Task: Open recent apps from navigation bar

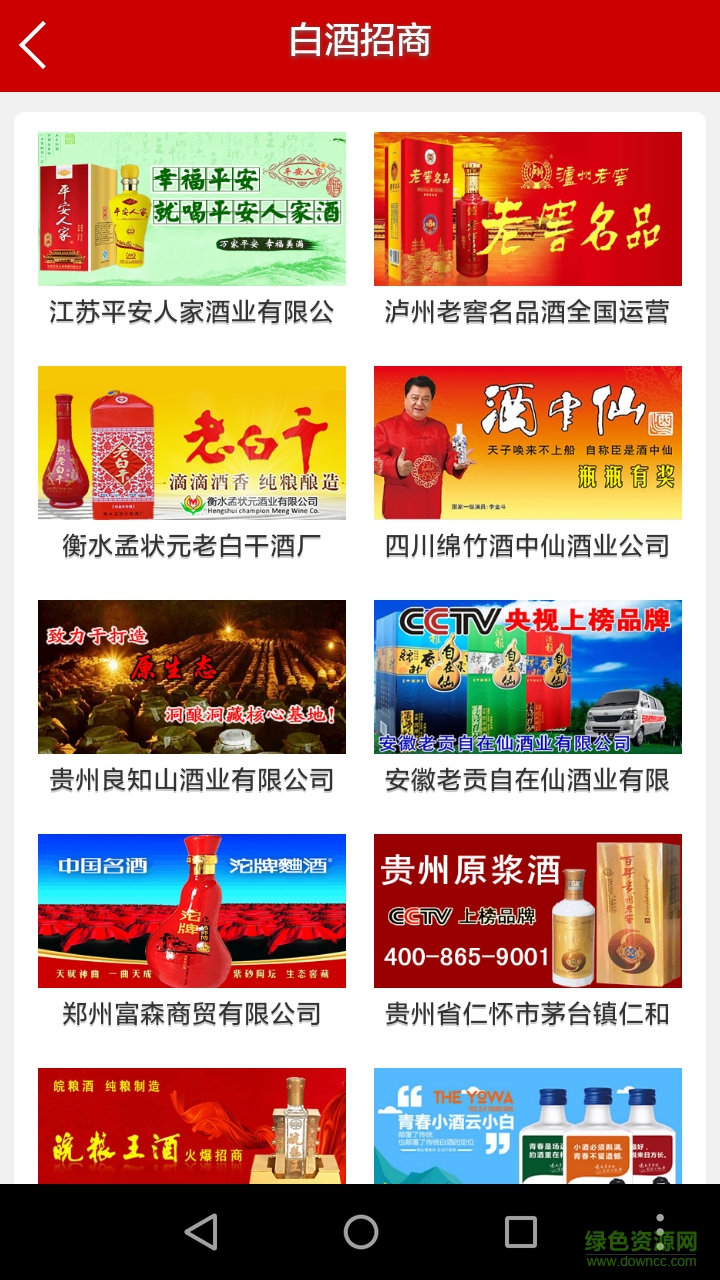Action: click(x=520, y=1232)
